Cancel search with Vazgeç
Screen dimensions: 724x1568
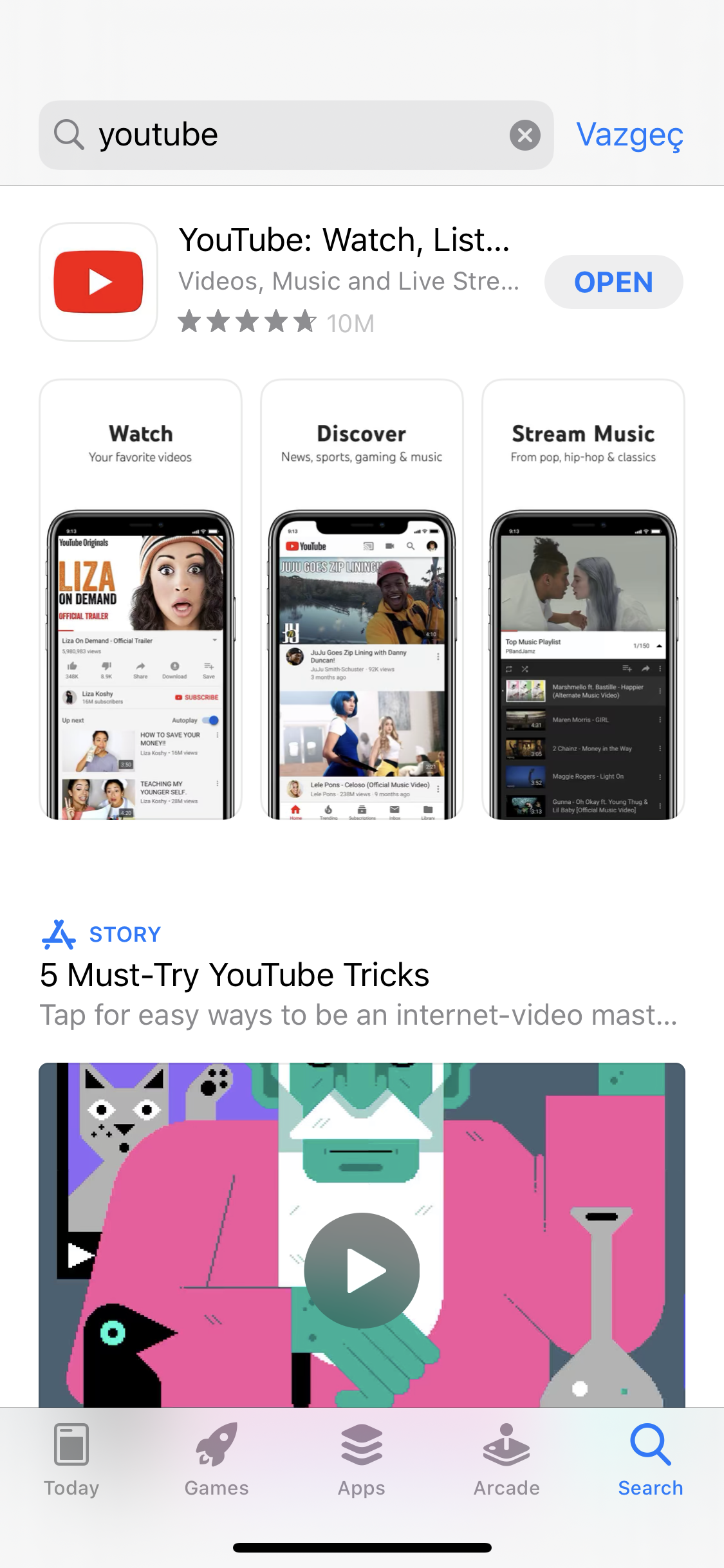pos(629,135)
